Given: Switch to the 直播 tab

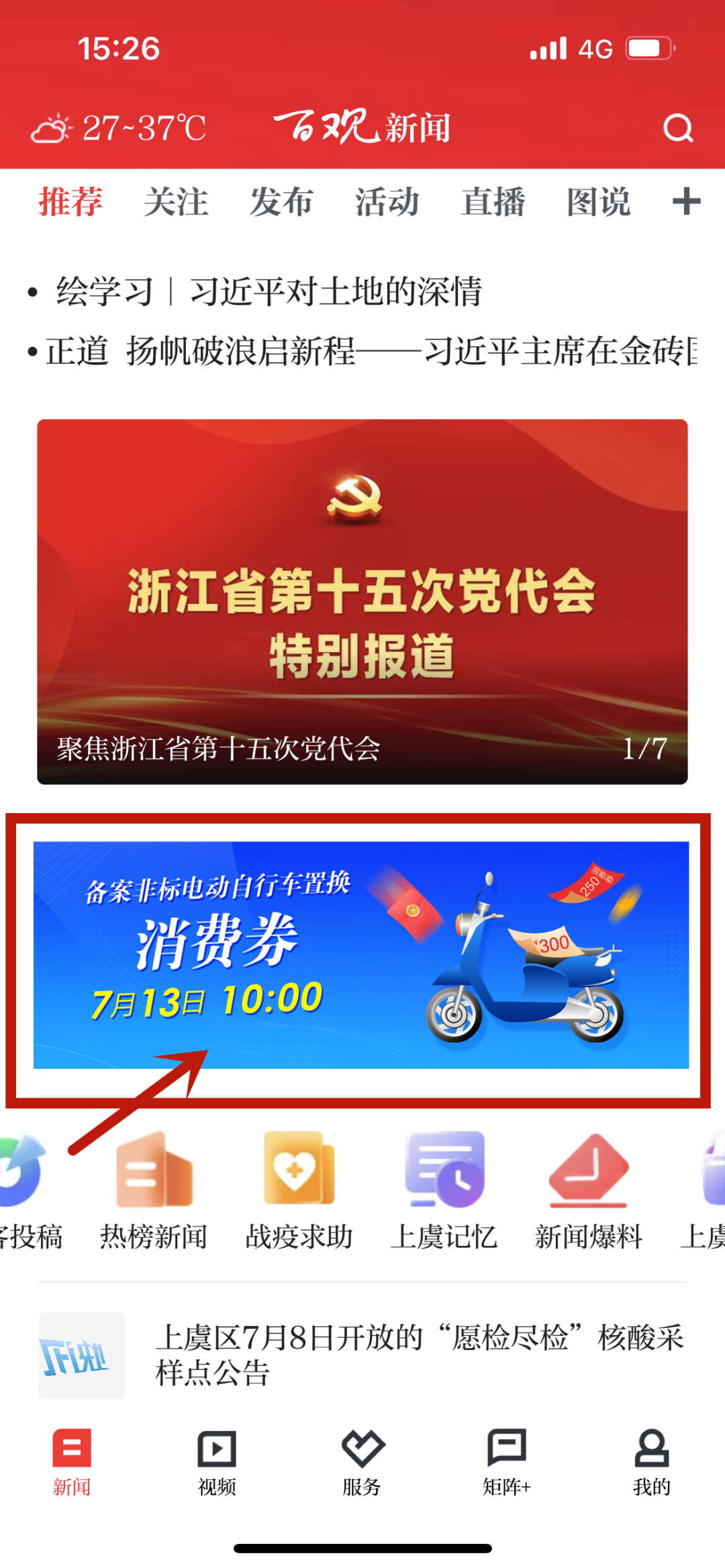Looking at the screenshot, I should click(493, 202).
